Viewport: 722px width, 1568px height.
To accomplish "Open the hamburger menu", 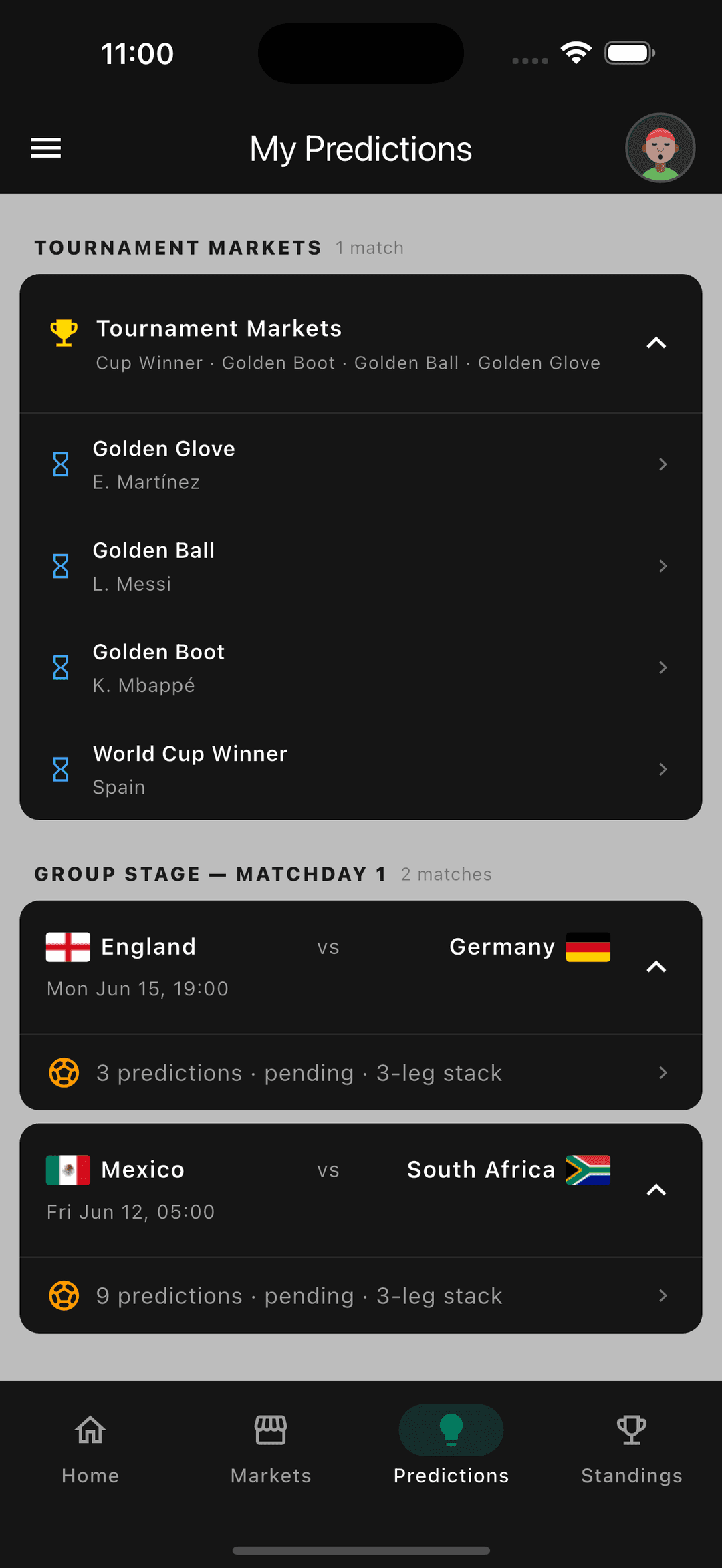I will point(45,148).
